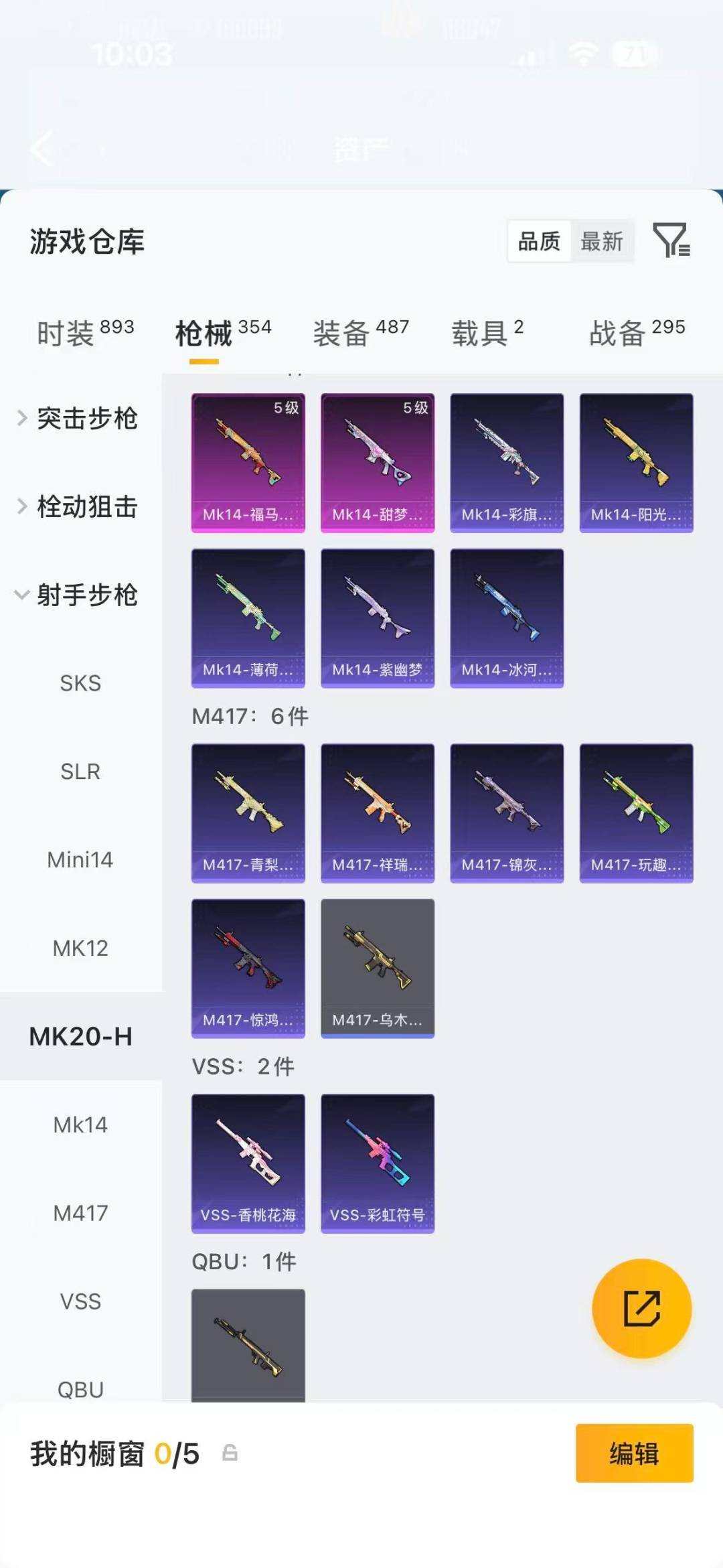Tap the orange share floating button
Viewport: 723px width, 1568px height.
click(x=642, y=1308)
